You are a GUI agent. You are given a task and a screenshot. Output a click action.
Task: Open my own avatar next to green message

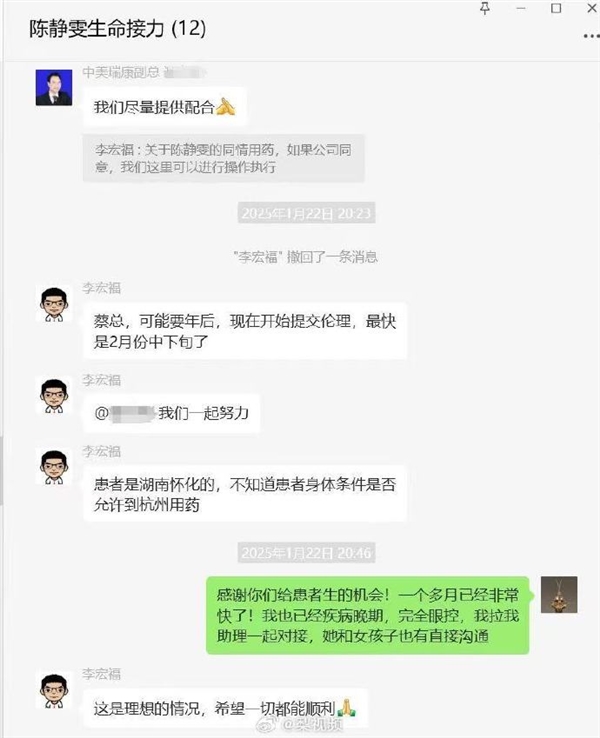pyautogui.click(x=558, y=595)
